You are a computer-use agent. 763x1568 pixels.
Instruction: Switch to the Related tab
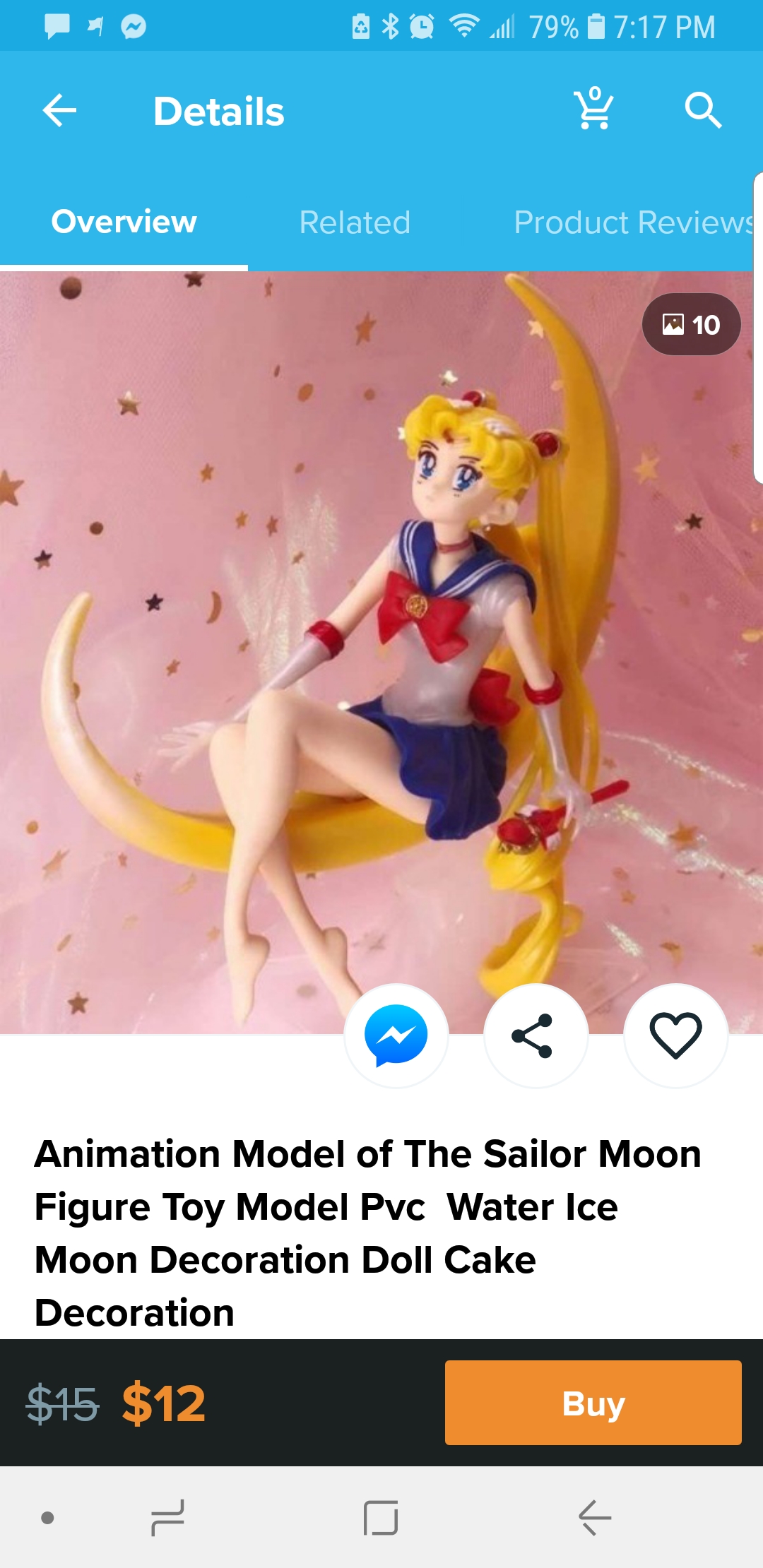[355, 222]
